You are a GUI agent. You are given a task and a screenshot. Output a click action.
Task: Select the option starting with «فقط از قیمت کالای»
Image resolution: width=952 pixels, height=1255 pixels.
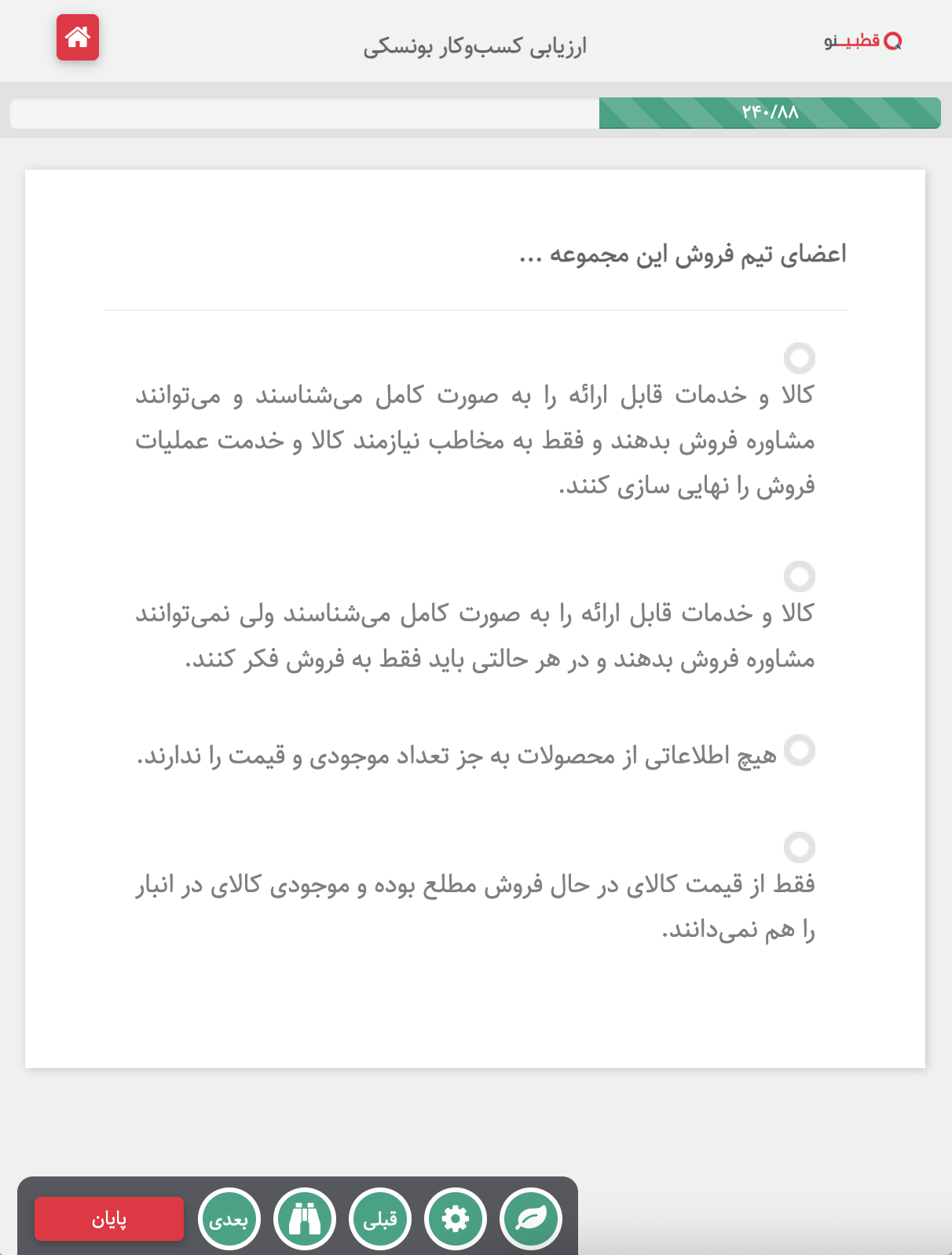coord(799,847)
